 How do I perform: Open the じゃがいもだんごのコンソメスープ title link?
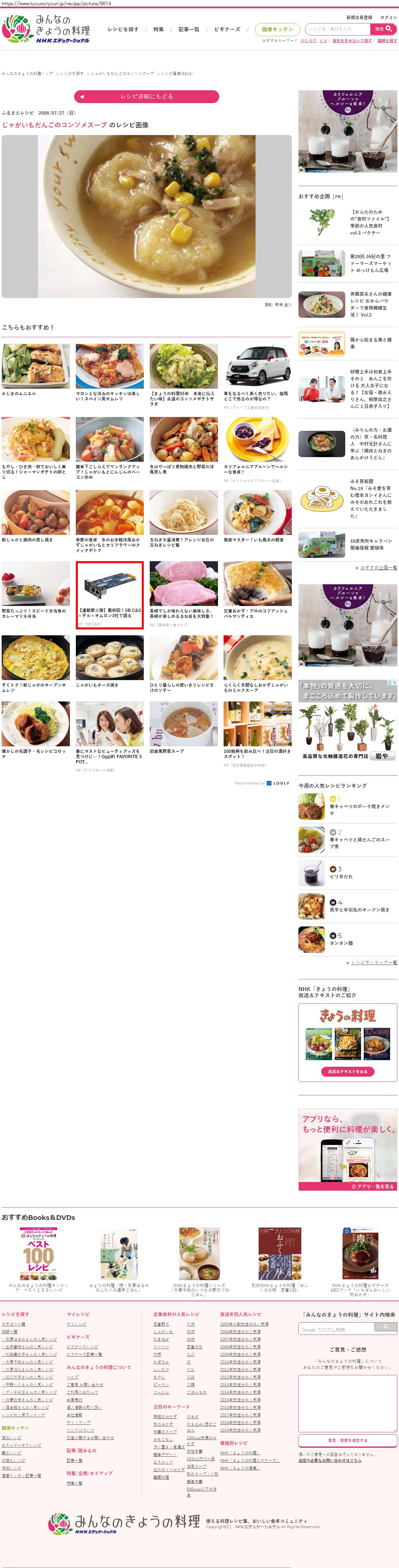(54, 125)
